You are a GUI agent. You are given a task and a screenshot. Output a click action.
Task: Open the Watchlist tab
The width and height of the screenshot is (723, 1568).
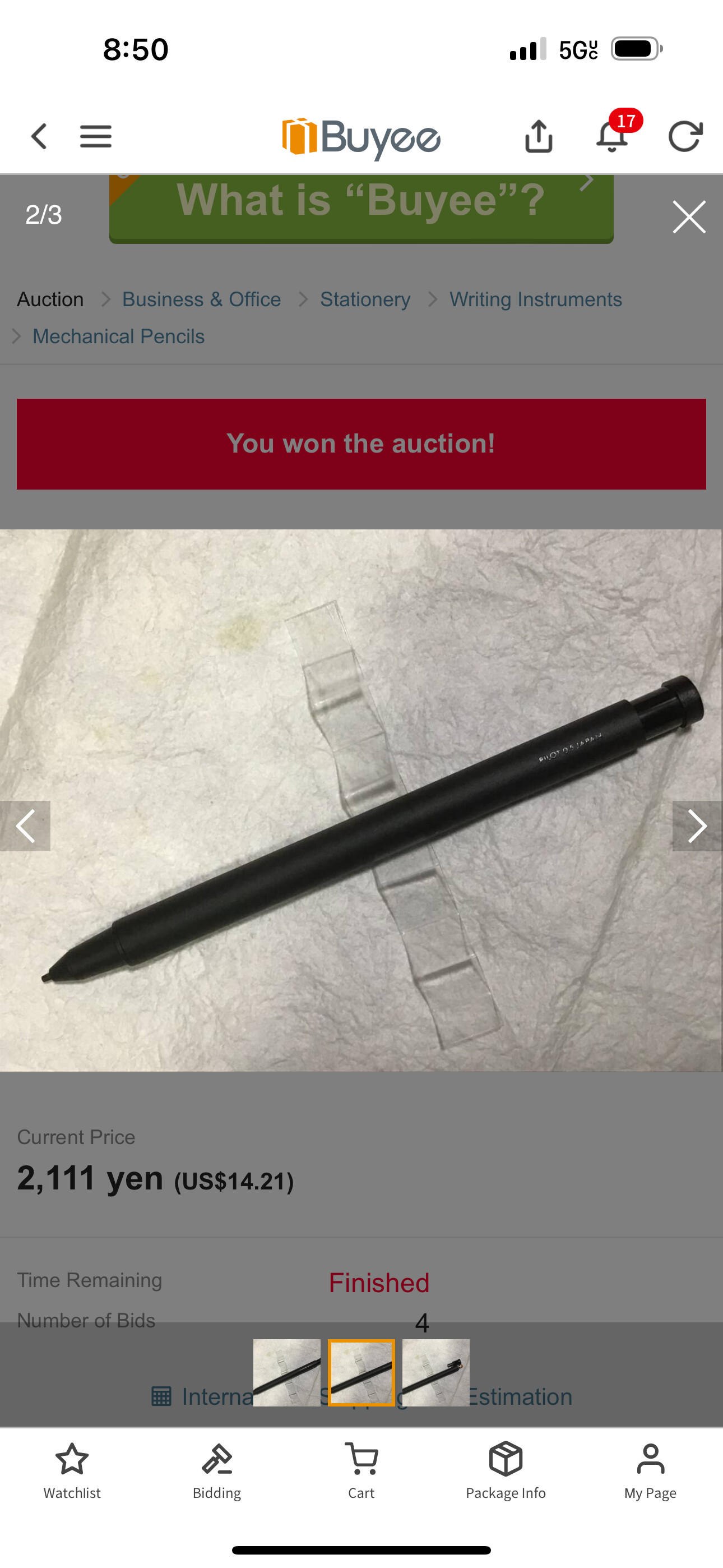72,1471
